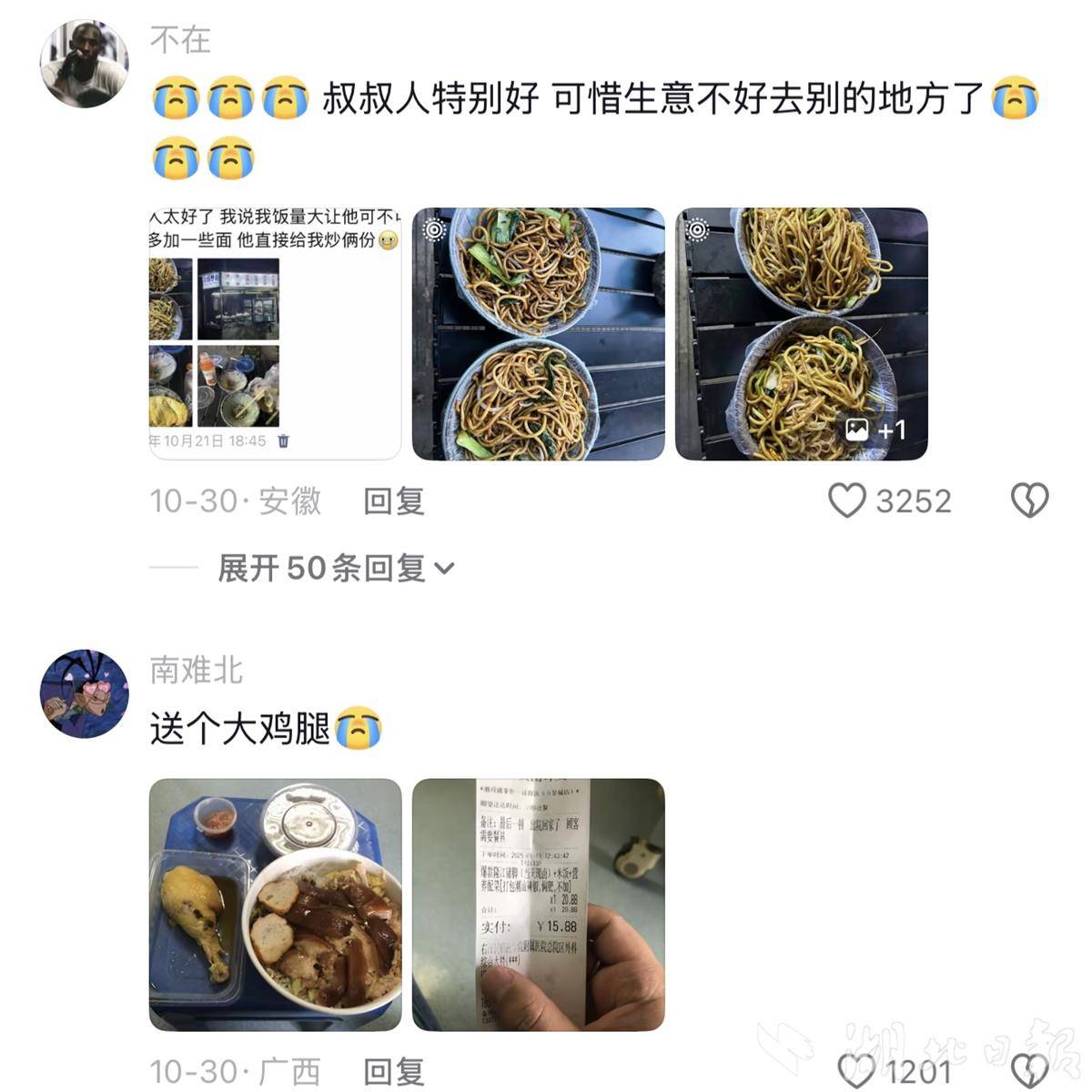Like 不在's comment with 3252 likes
This screenshot has width=1092, height=1092.
point(847,500)
